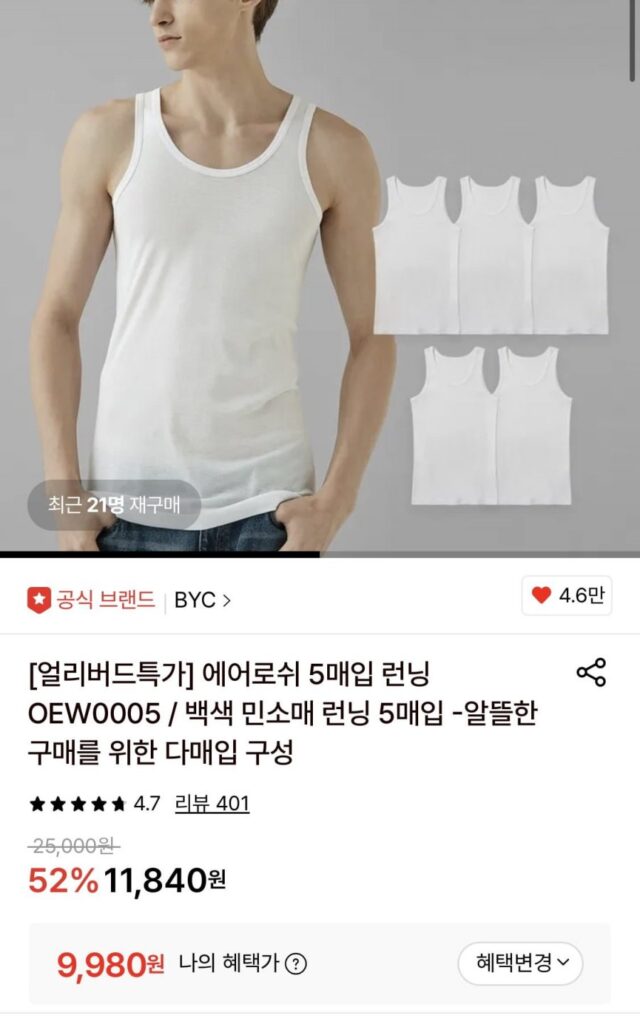Share this product listing

coord(591,673)
